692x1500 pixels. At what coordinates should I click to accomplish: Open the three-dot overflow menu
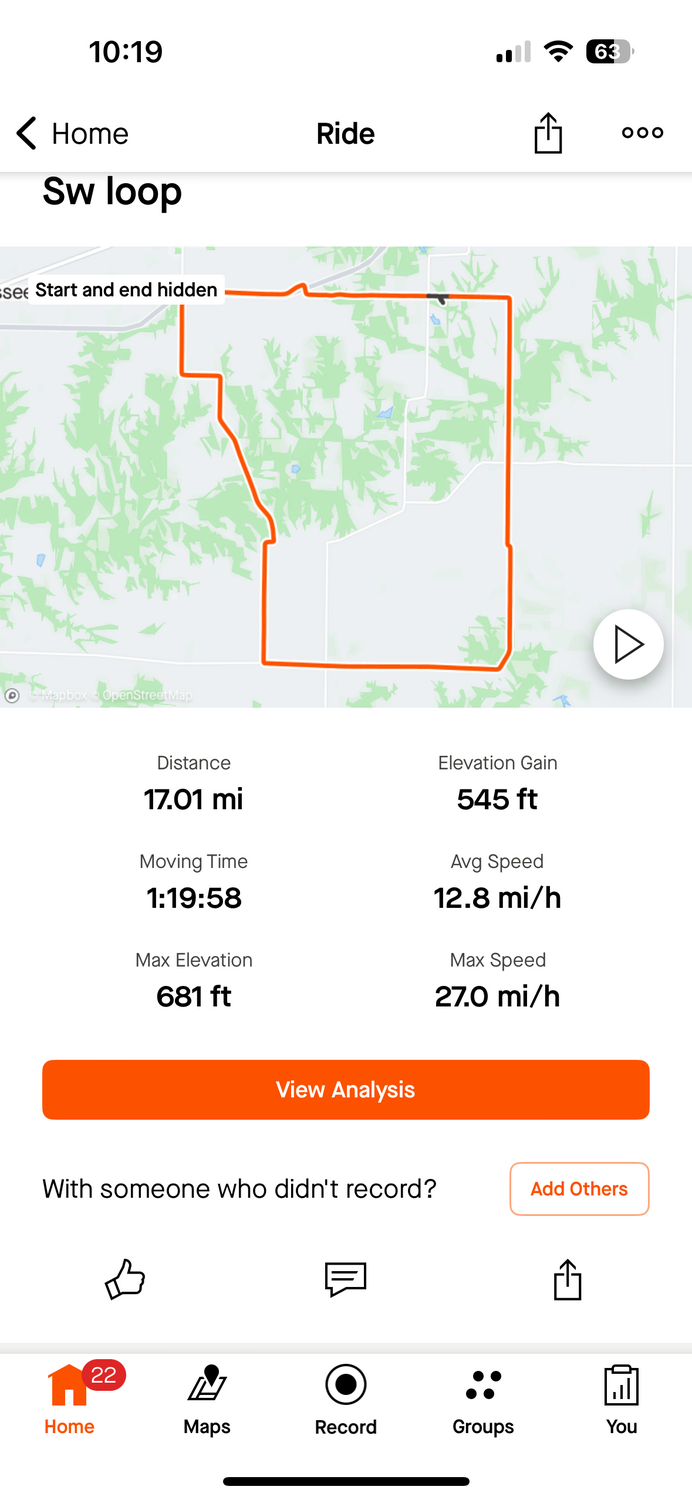coord(642,133)
